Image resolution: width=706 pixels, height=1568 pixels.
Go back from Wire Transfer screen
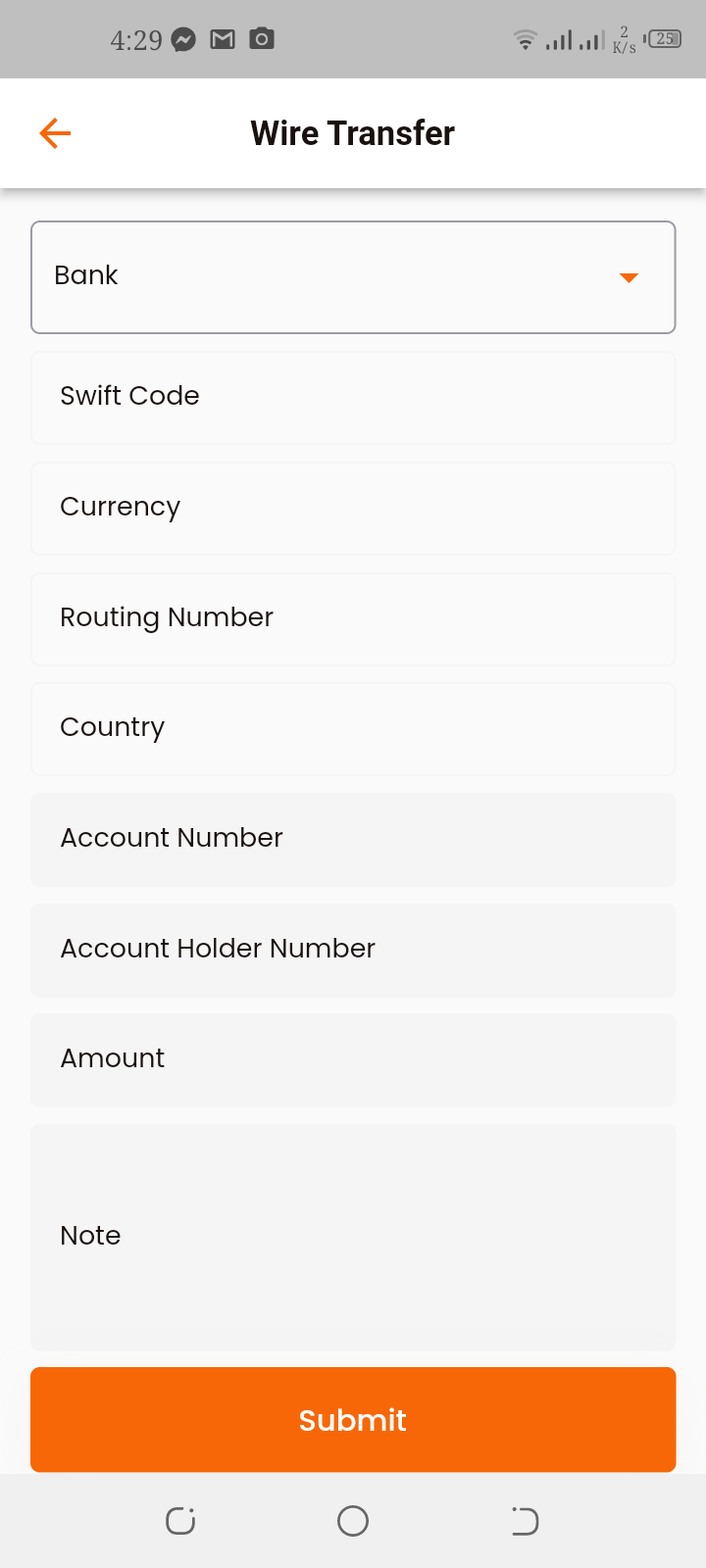55,133
